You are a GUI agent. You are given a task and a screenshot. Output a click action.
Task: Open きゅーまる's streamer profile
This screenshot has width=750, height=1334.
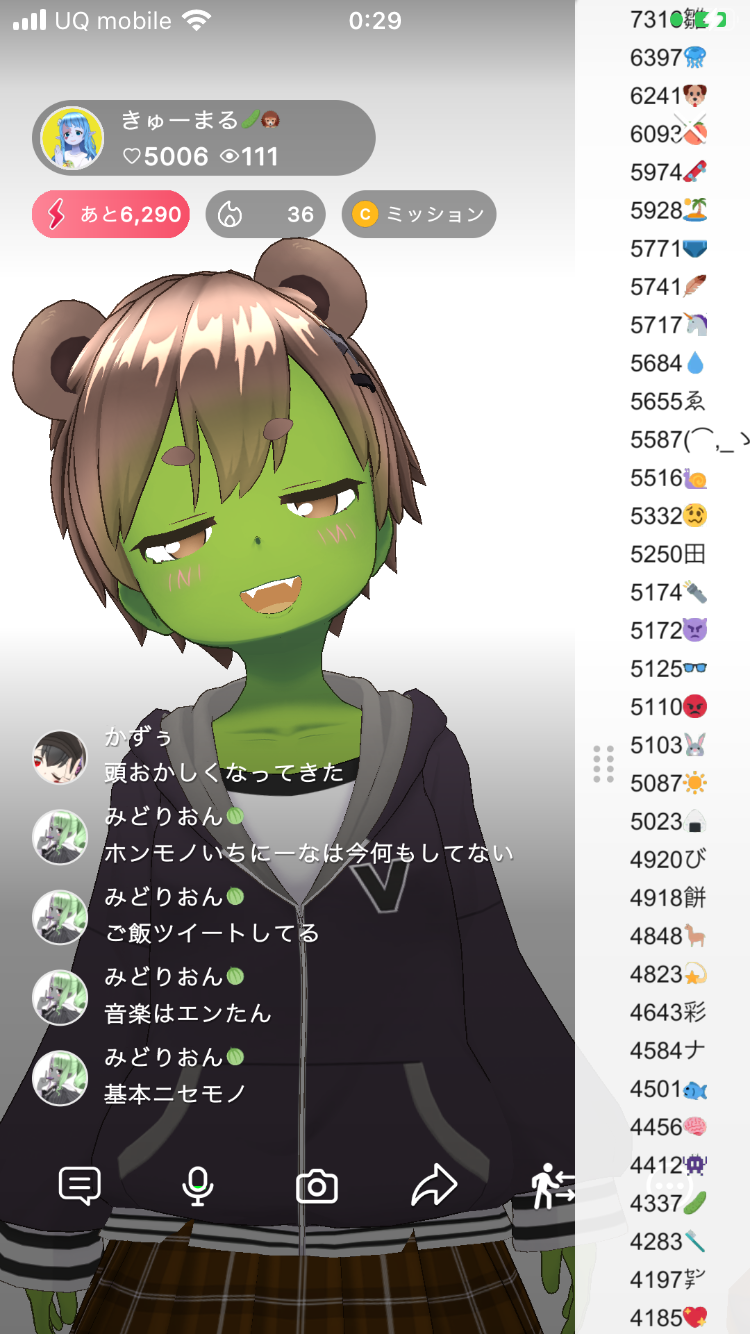(x=72, y=138)
